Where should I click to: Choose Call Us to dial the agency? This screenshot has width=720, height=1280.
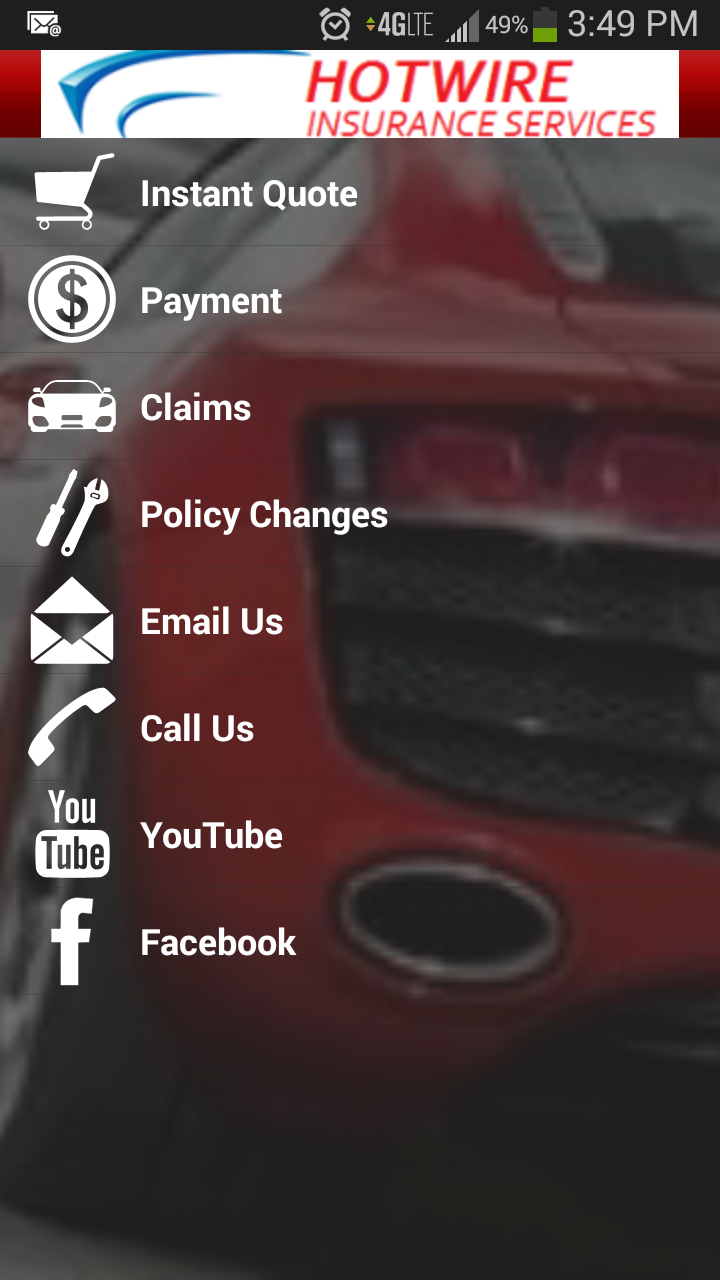(x=198, y=728)
